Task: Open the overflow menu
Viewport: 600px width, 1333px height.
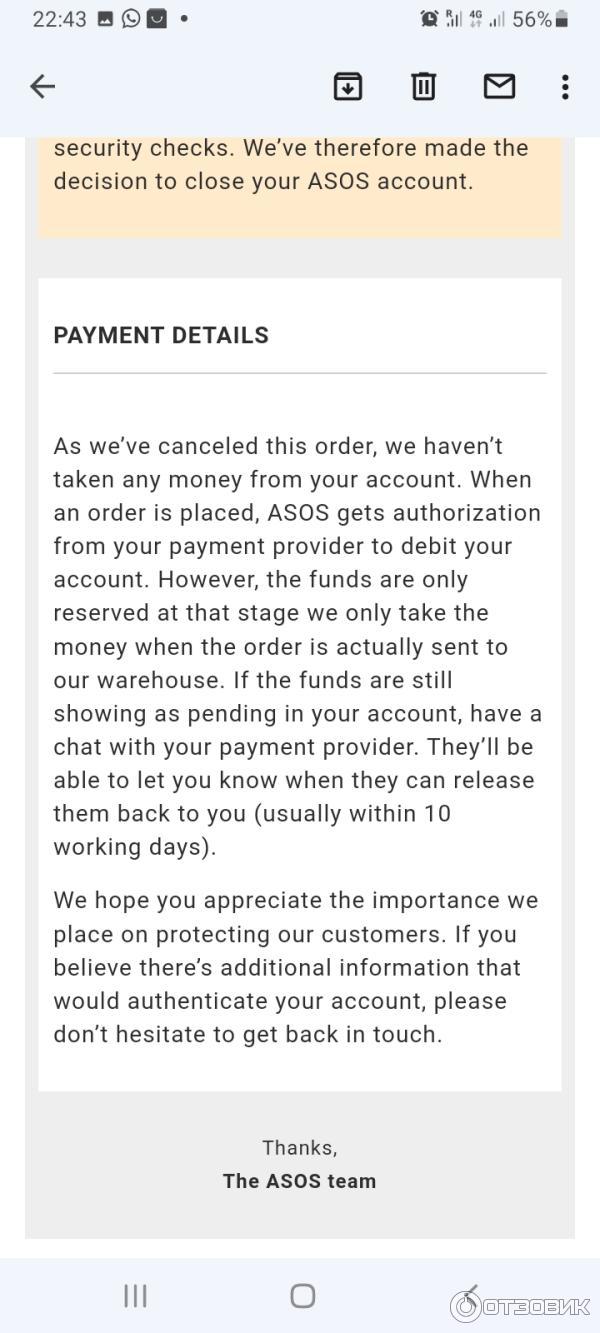Action: tap(565, 87)
